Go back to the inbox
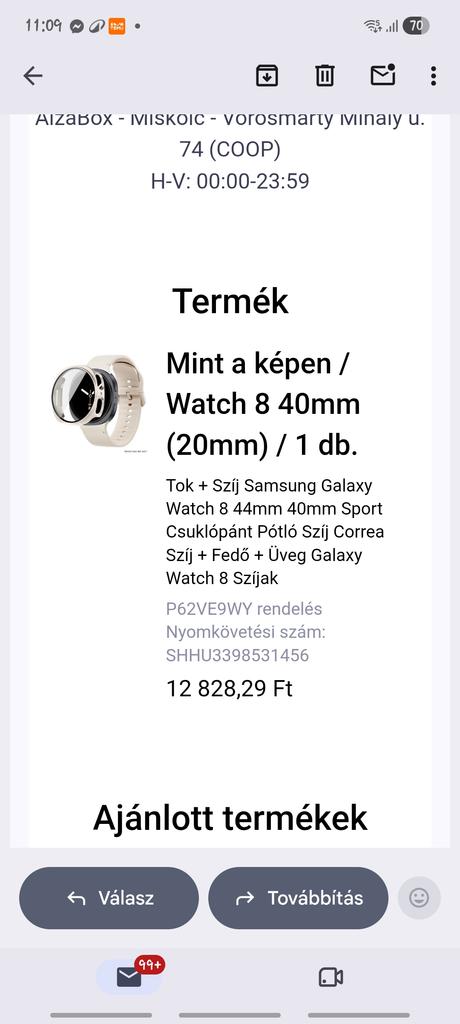The width and height of the screenshot is (460, 1024). pos(33,76)
